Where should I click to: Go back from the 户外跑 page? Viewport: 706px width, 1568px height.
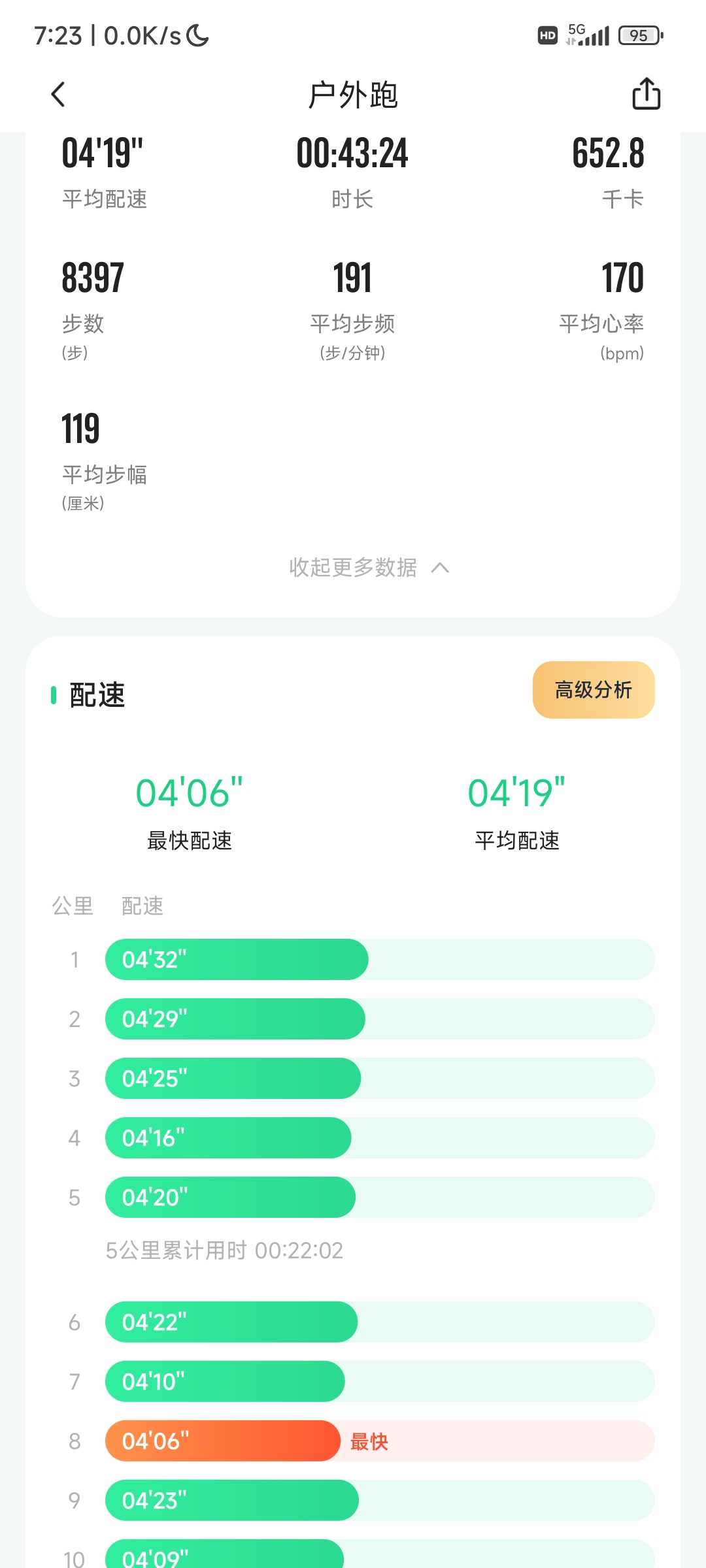[58, 95]
